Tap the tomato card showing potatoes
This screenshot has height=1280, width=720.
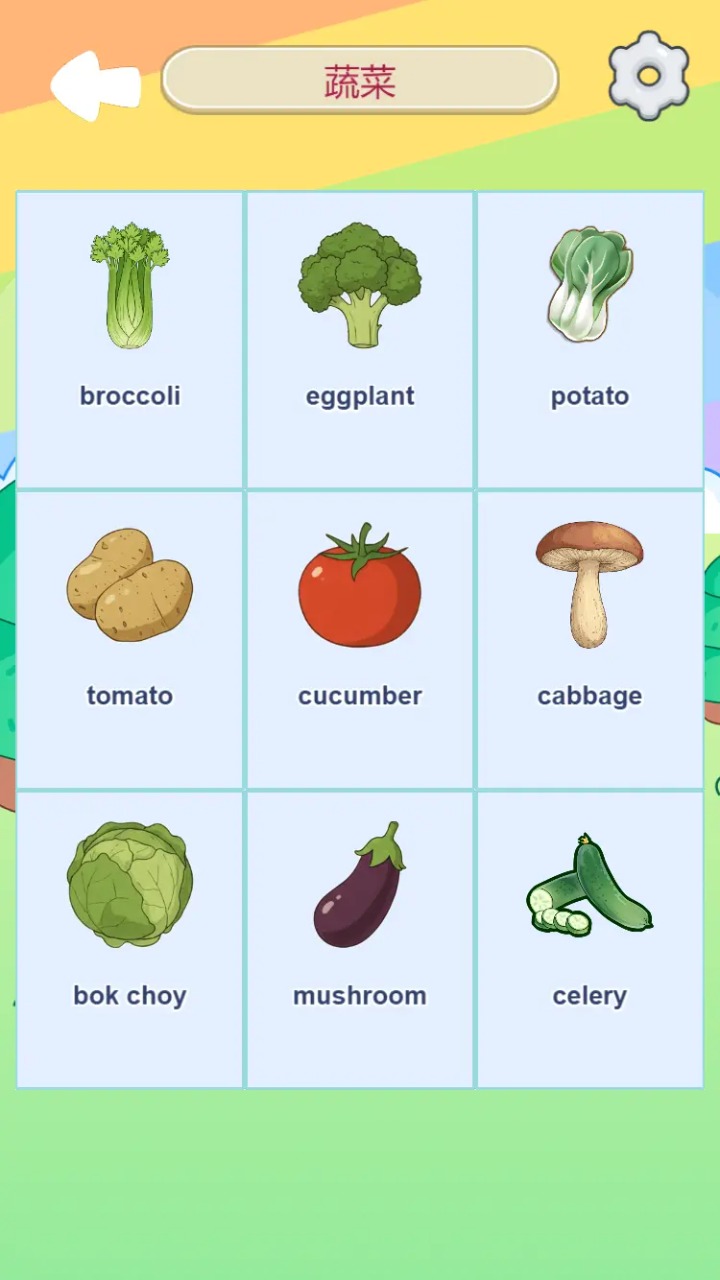pyautogui.click(x=130, y=585)
